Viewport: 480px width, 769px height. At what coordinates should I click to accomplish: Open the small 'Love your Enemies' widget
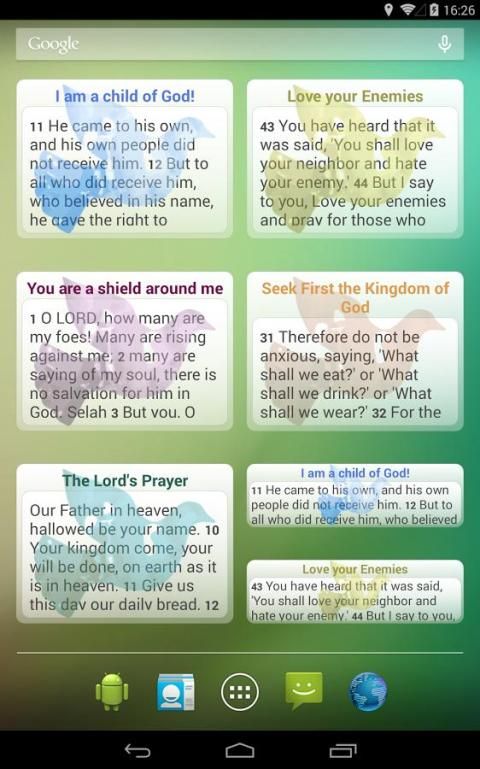tap(355, 591)
